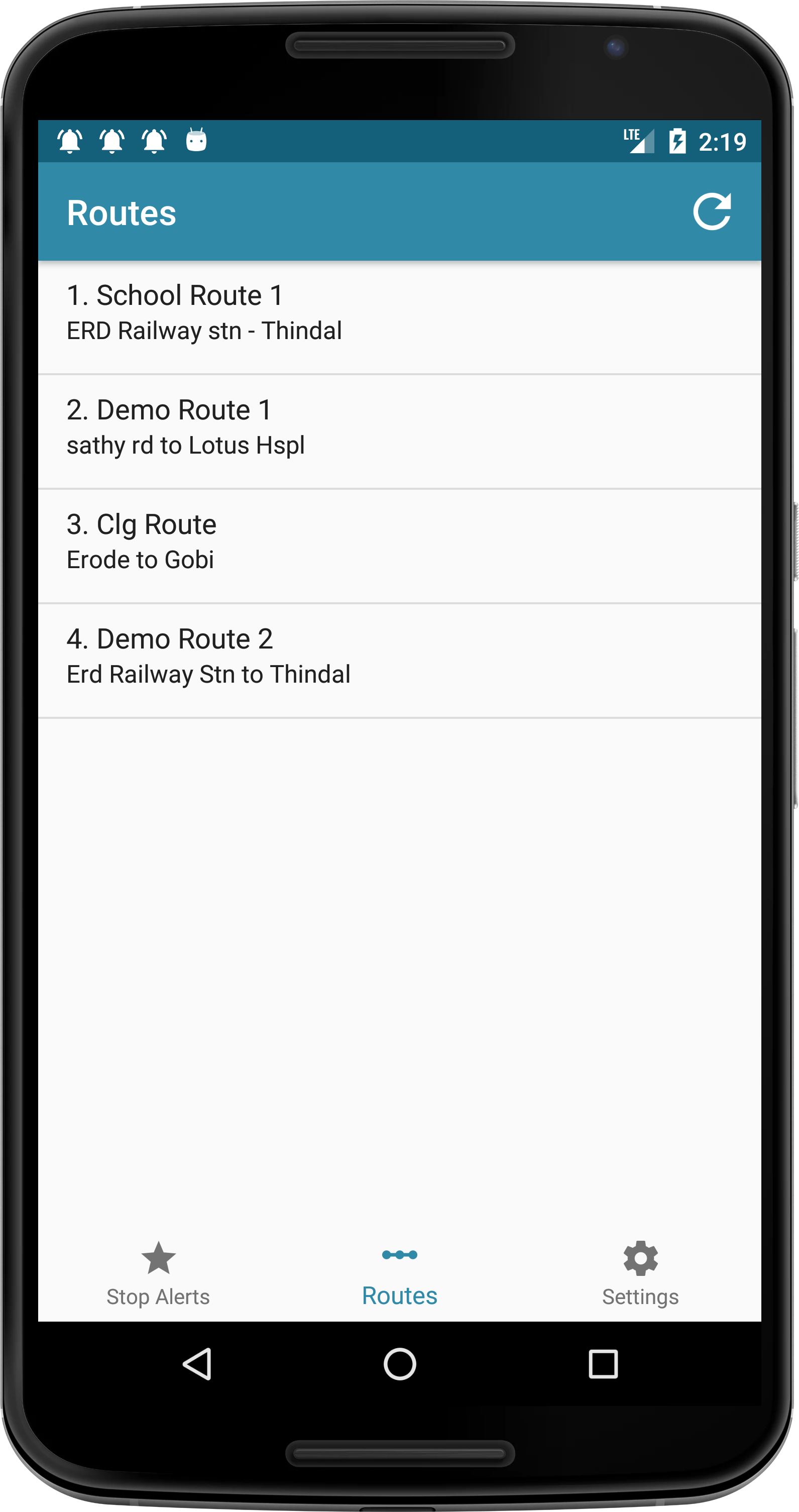Viewport: 799px width, 1512px height.
Task: Go to the home screen
Action: pos(400,1363)
